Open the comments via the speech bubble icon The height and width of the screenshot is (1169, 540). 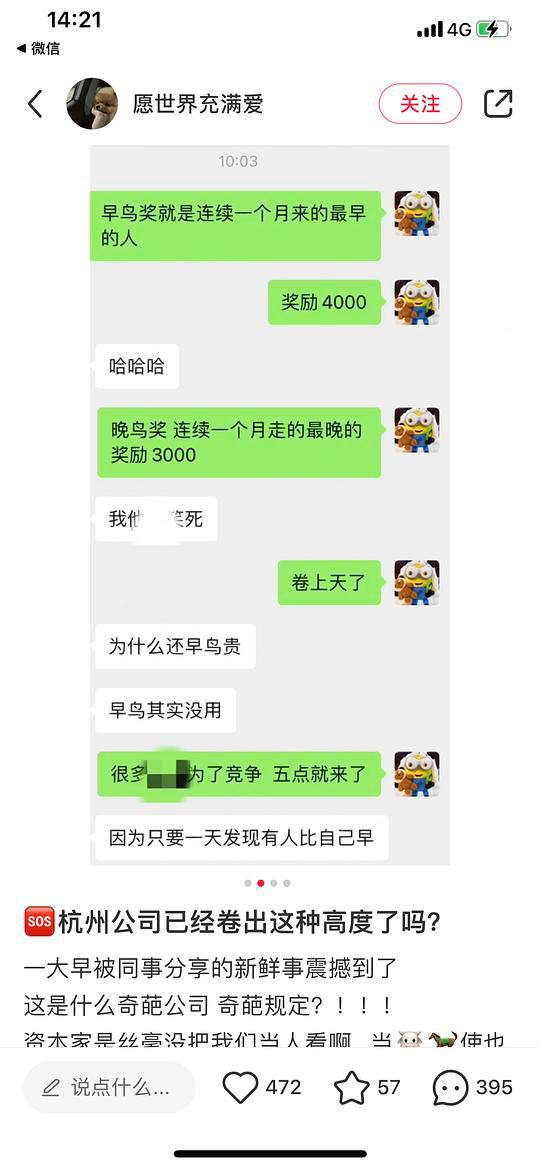[450, 1088]
